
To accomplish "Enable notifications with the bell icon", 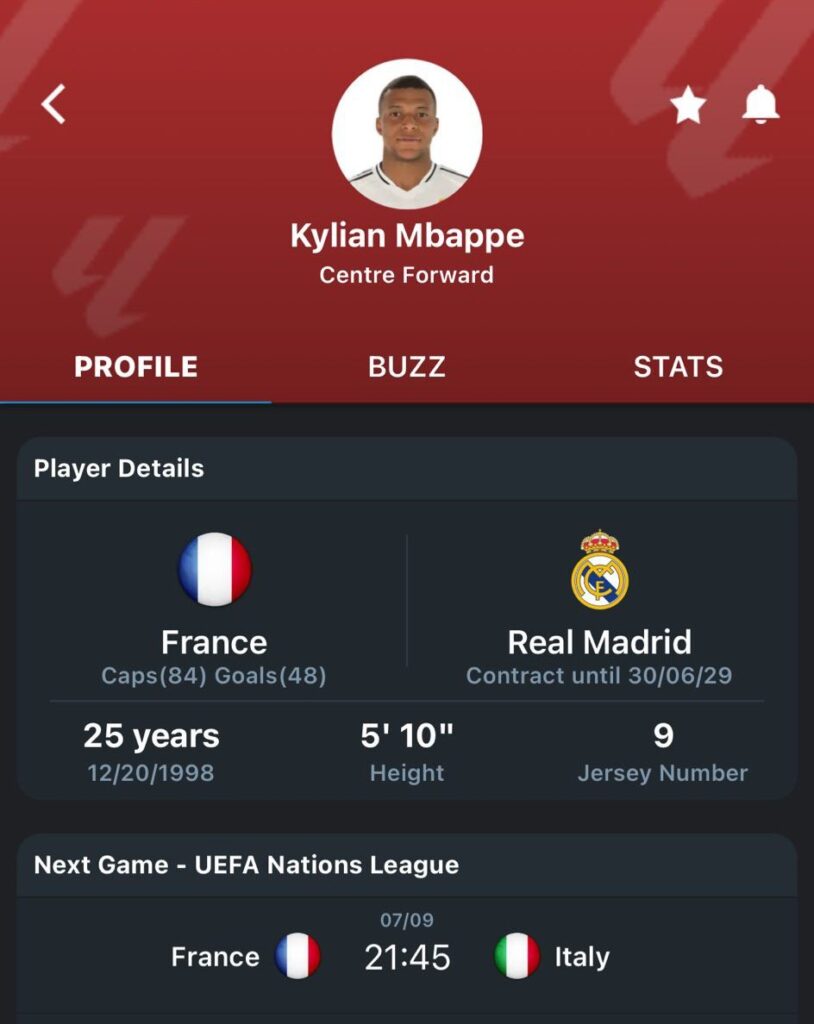I will click(760, 105).
